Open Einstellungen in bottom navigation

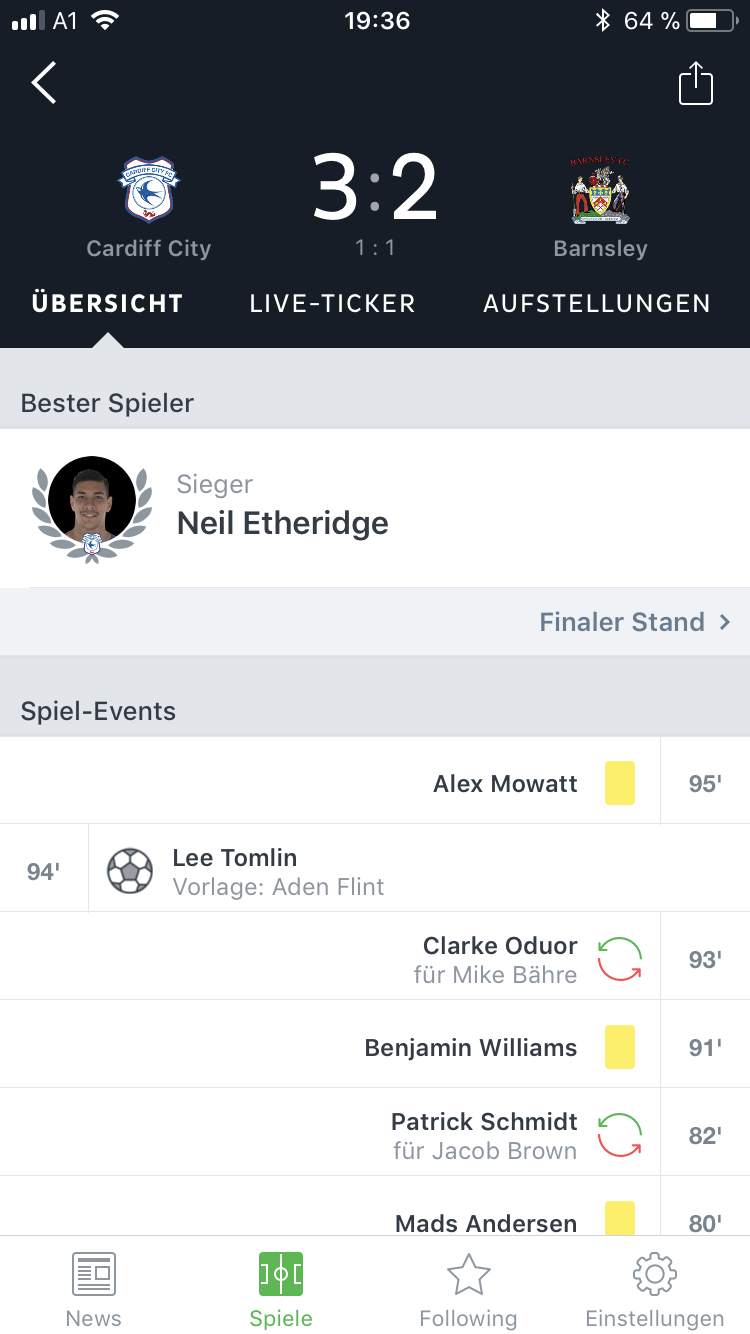point(655,1289)
